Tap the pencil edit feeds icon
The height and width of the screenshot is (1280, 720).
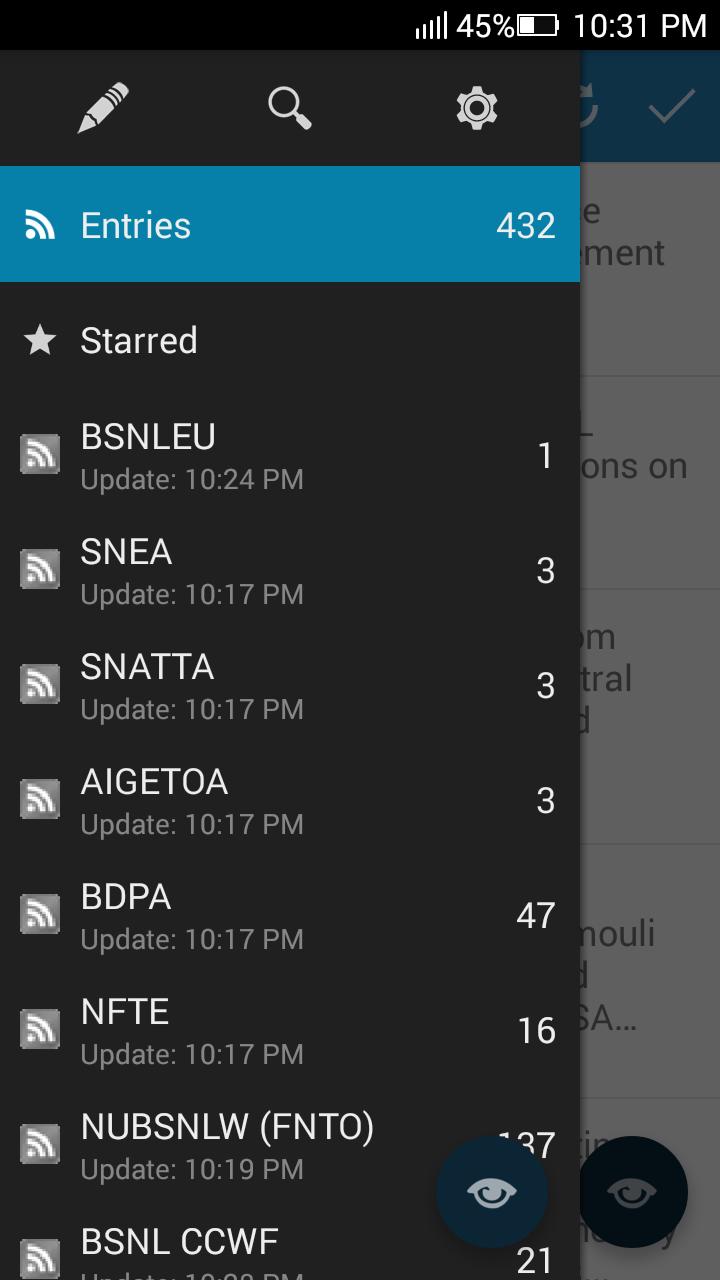[x=103, y=108]
